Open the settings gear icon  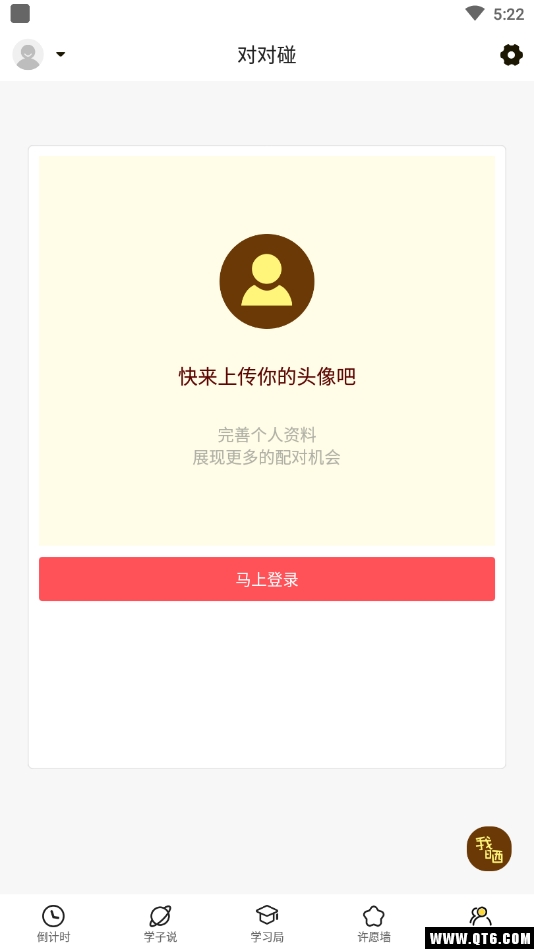coord(511,55)
